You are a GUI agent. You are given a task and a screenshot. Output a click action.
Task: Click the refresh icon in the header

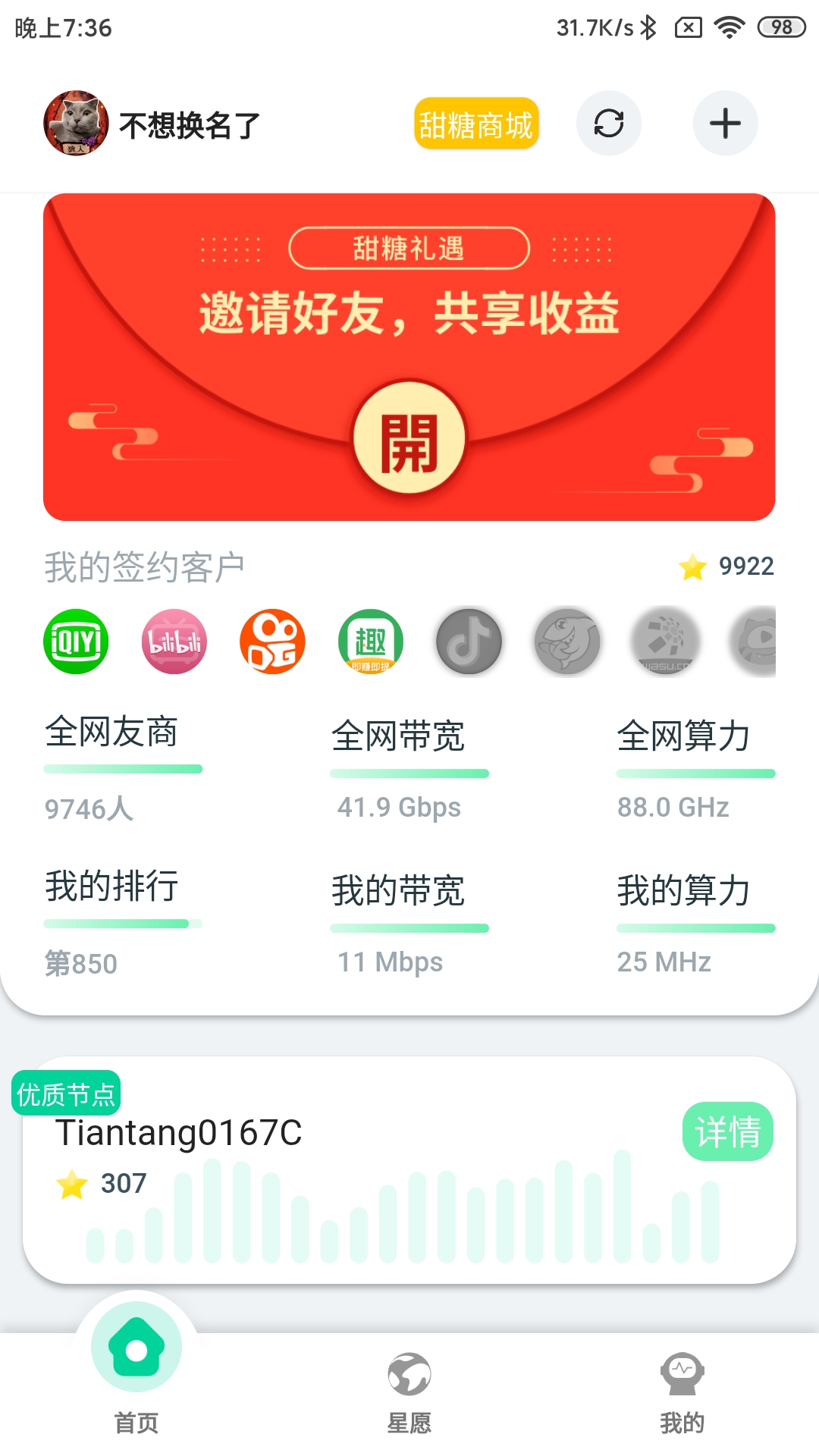click(x=609, y=123)
